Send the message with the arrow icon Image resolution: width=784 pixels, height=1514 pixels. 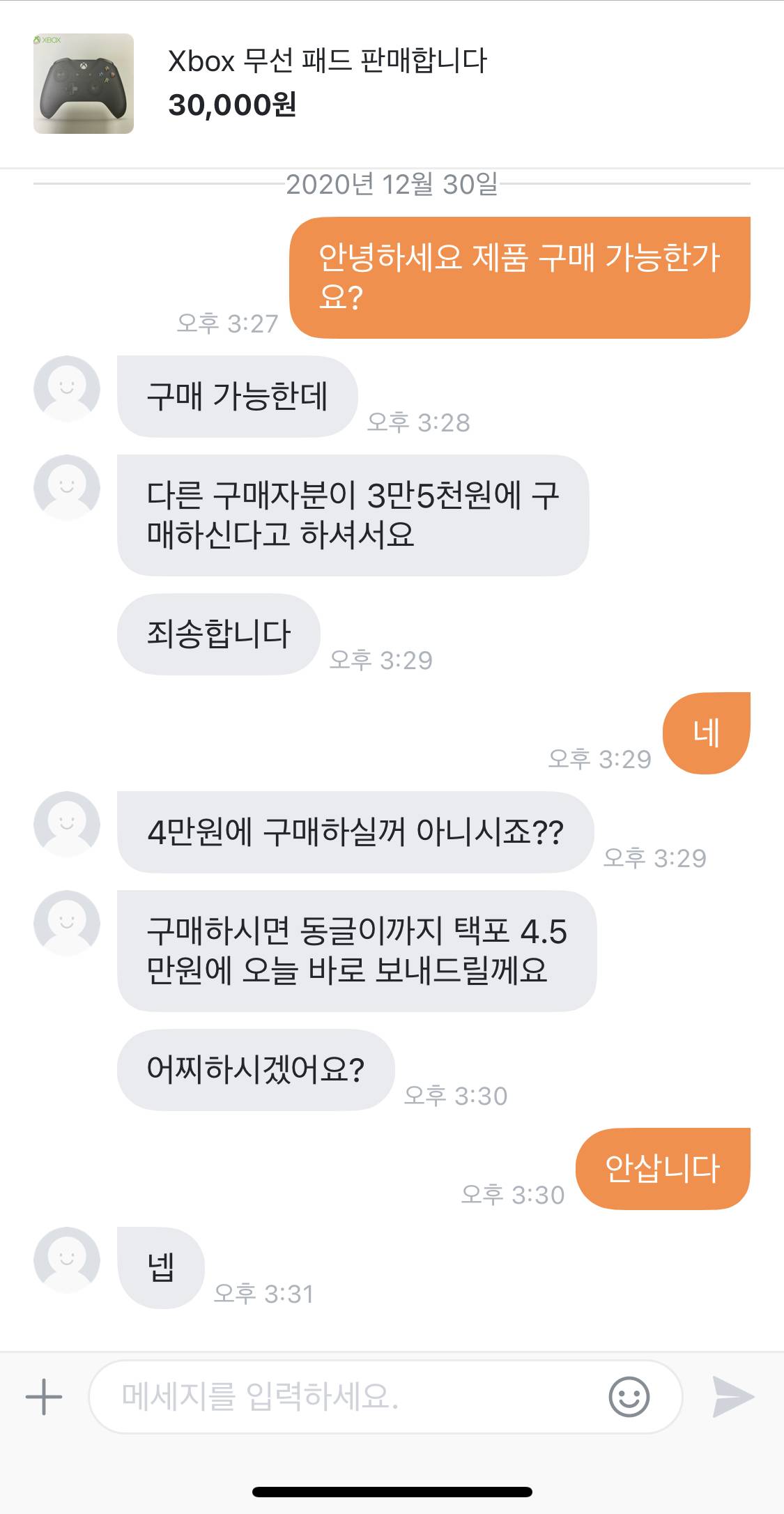coord(733,1397)
